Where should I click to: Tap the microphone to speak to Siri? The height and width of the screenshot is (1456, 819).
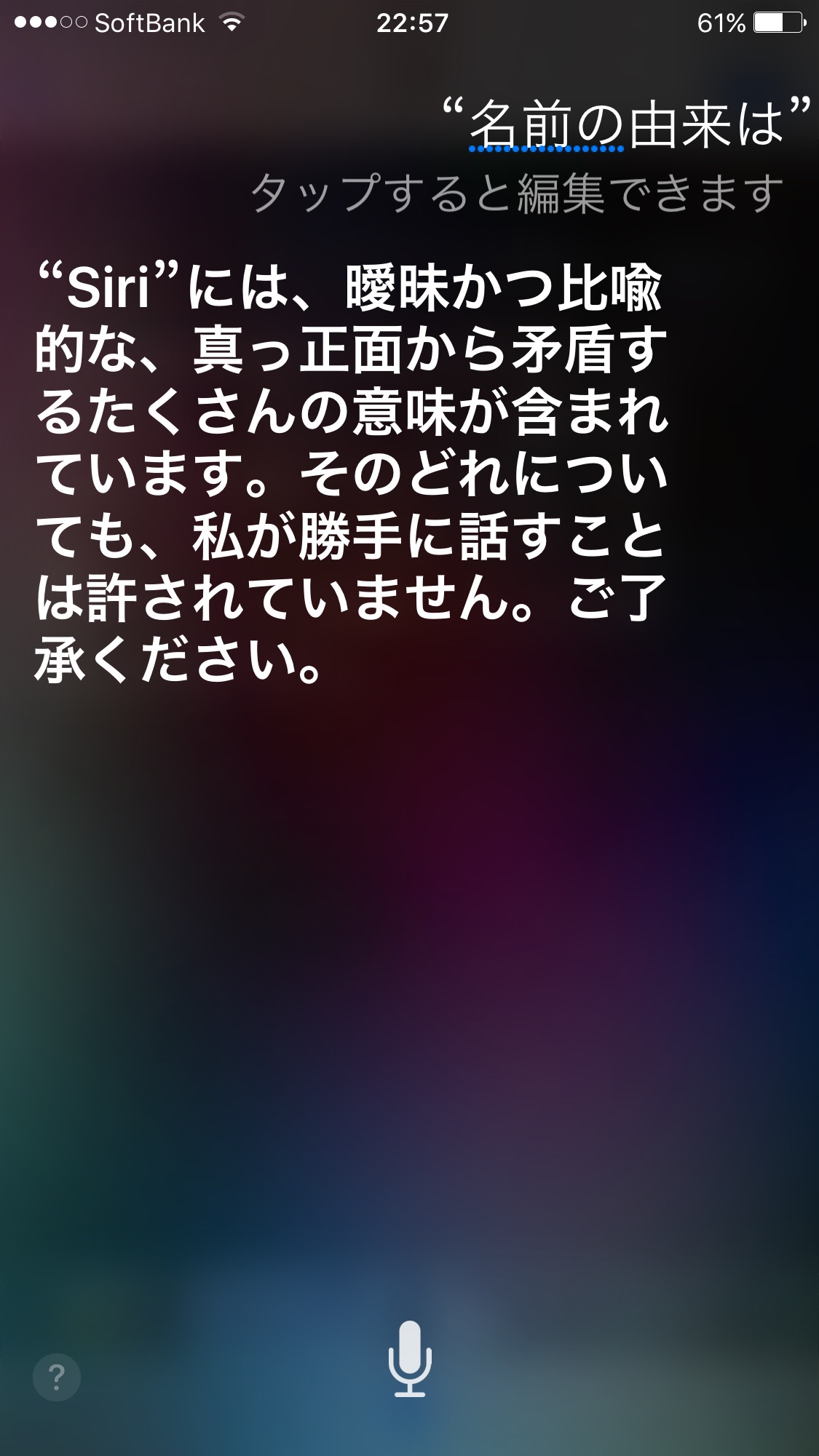(410, 1358)
